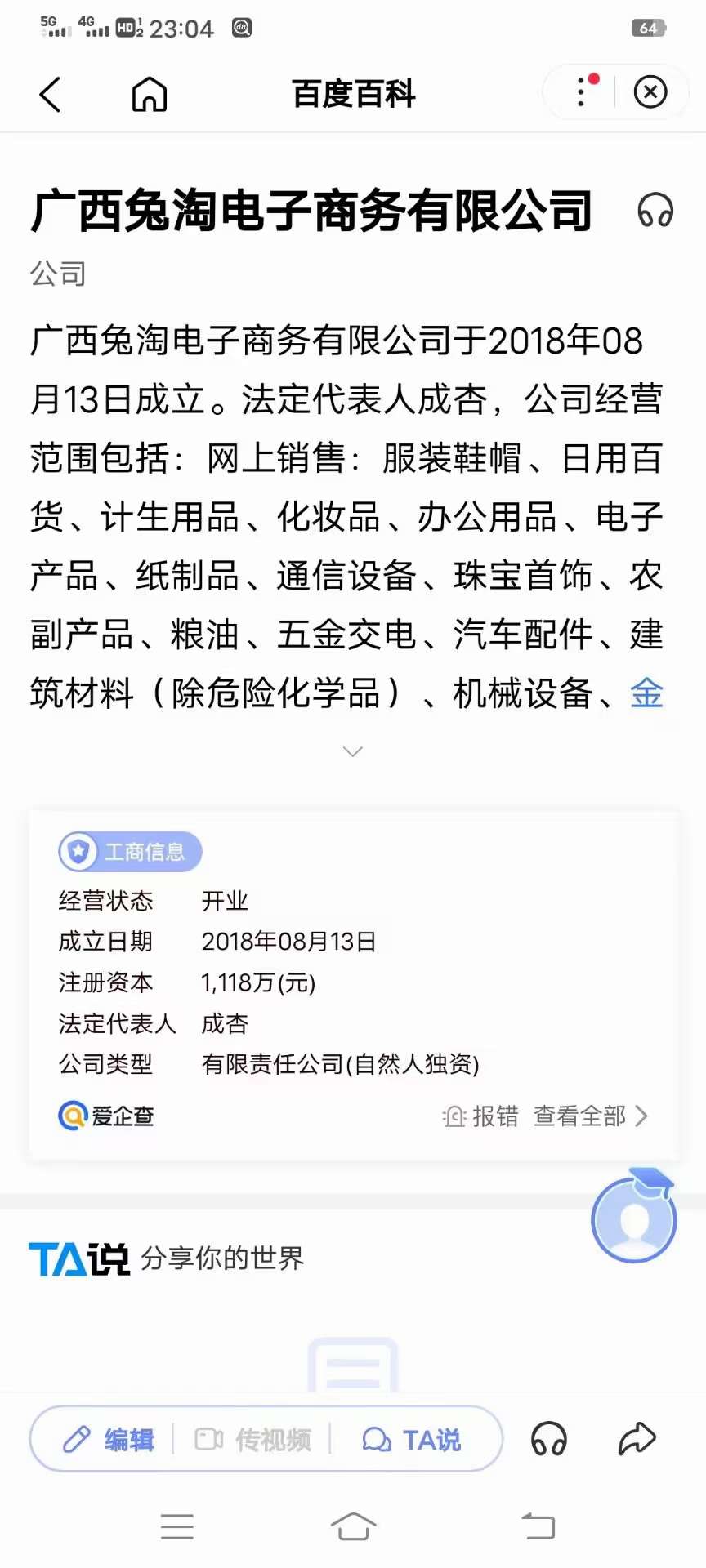Play audio from the bottom headphone icon
The image size is (706, 1568).
(x=549, y=1439)
